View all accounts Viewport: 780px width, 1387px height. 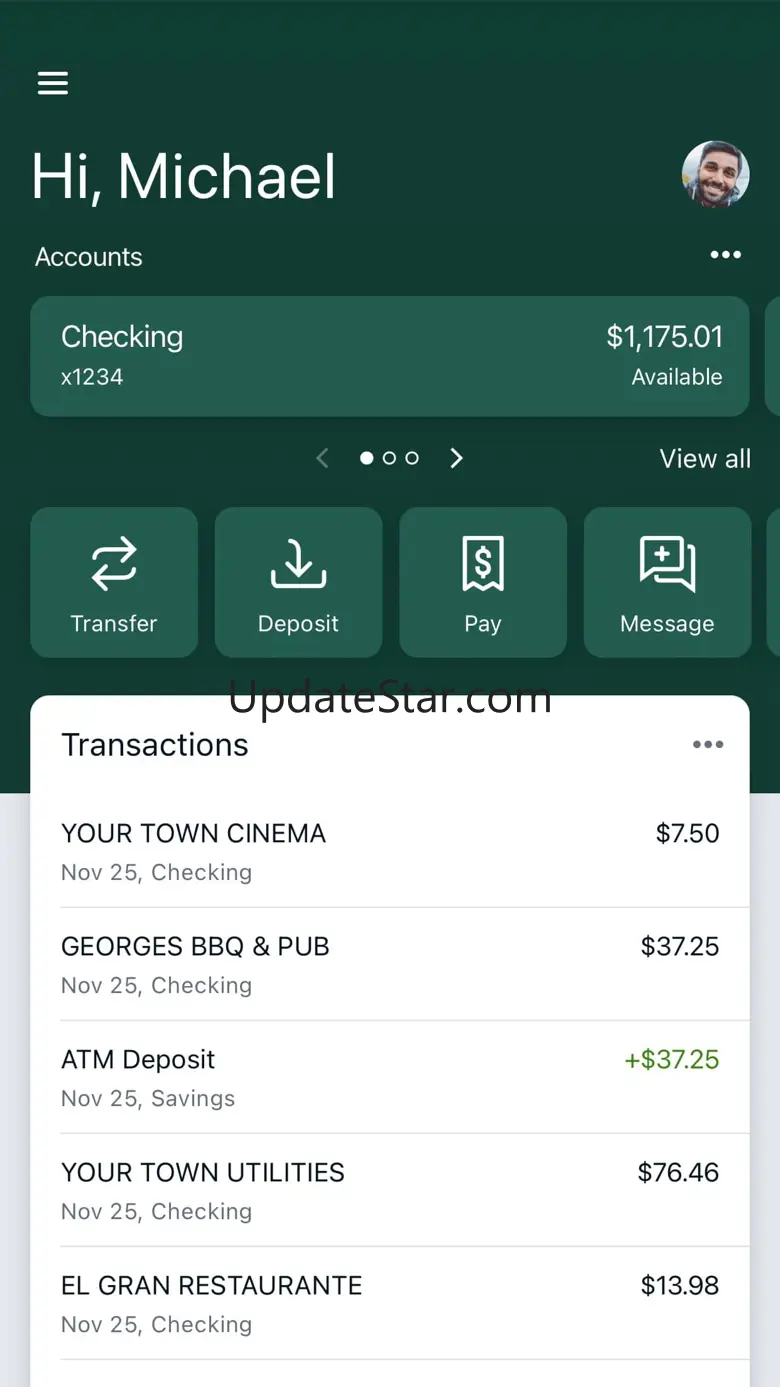pyautogui.click(x=705, y=458)
